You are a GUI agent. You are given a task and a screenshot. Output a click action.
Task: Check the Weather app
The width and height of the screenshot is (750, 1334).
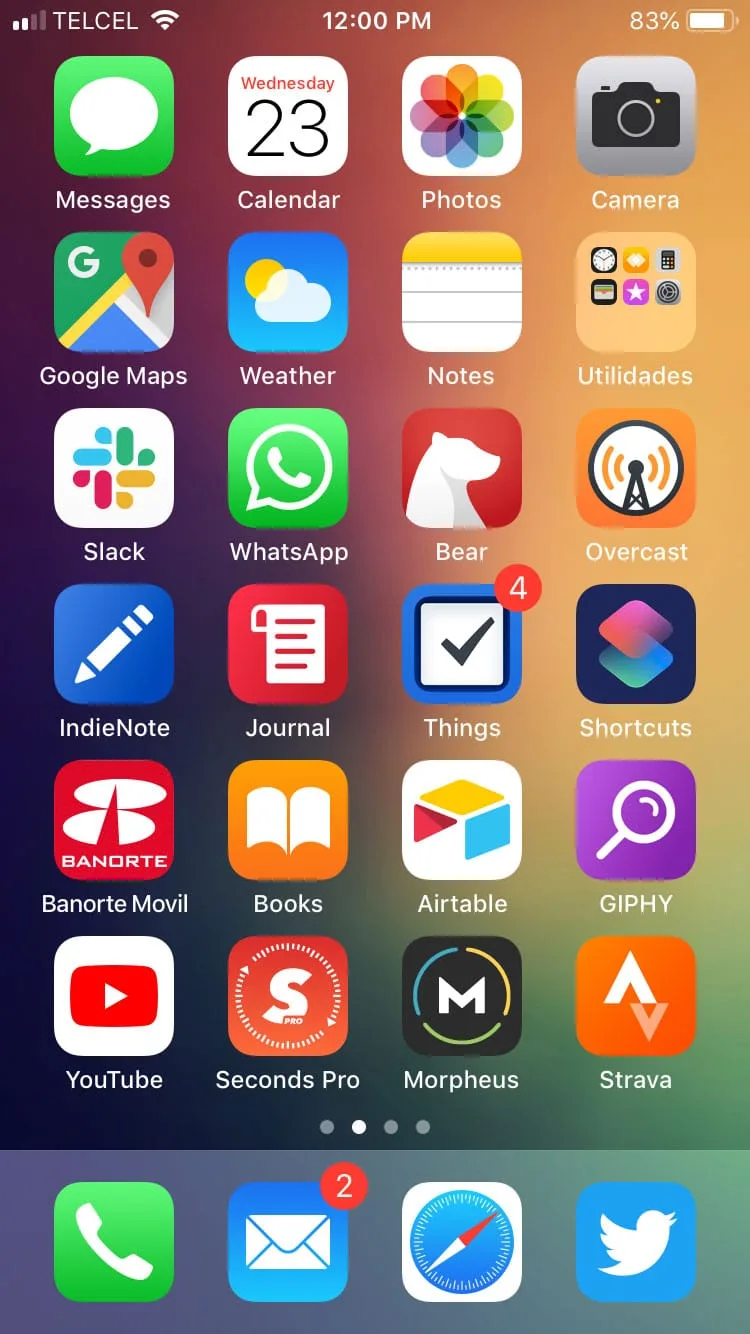288,292
